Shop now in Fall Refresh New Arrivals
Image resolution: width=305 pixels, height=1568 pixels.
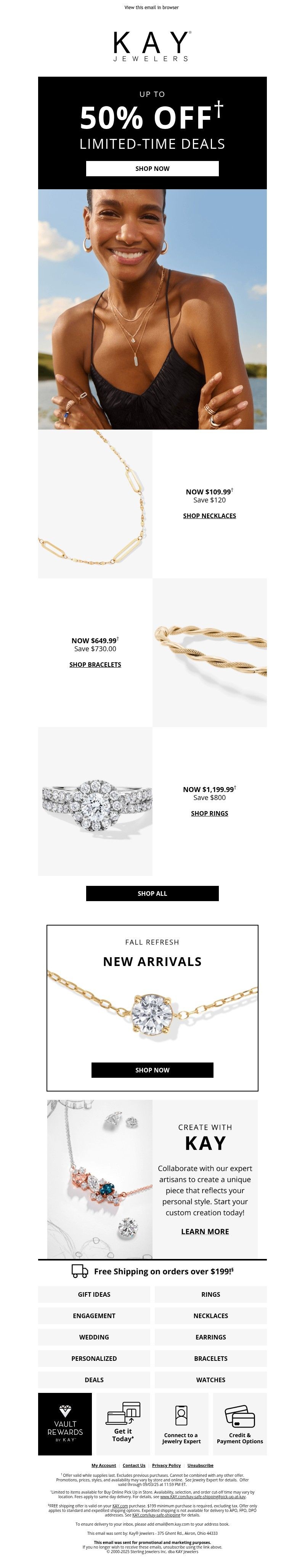point(152,1069)
